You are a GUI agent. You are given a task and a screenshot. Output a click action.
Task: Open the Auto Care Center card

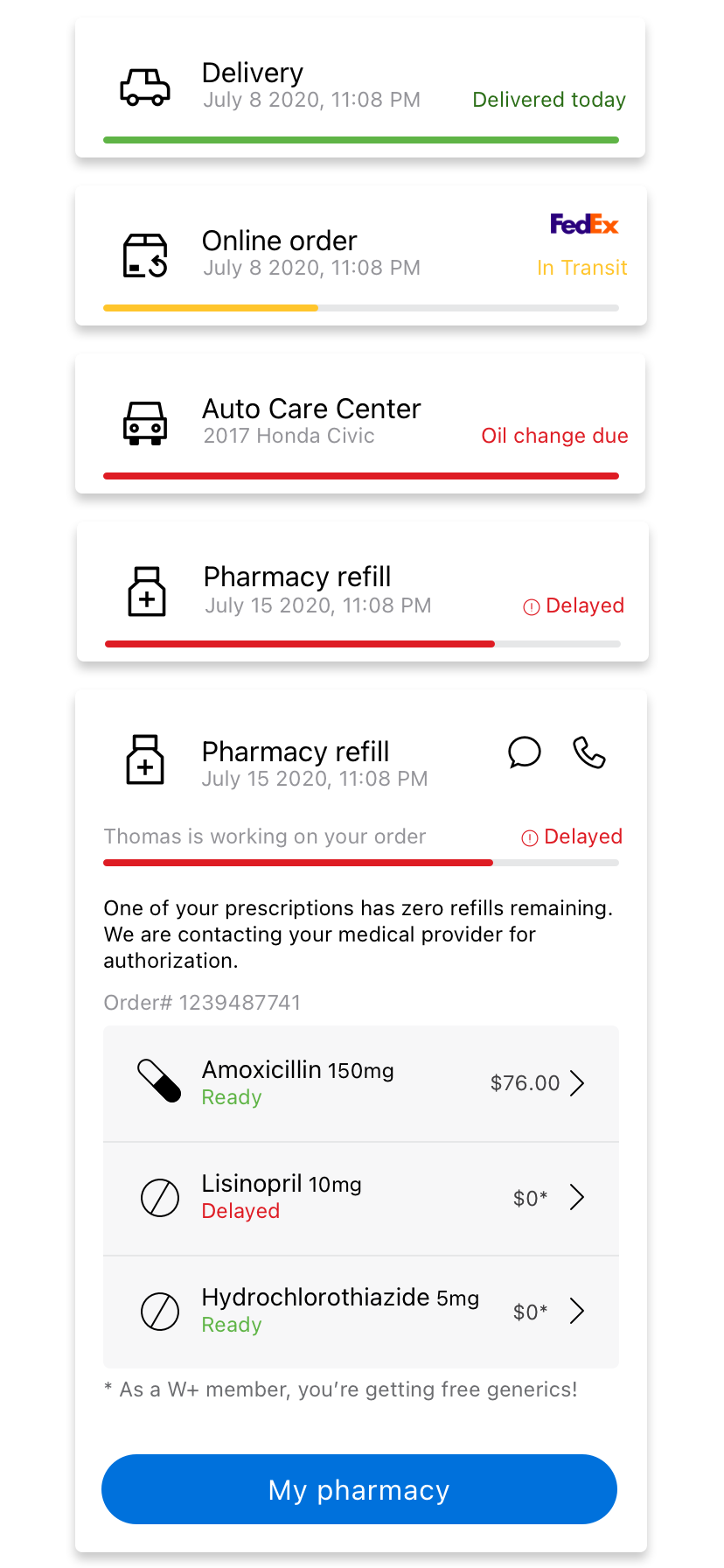(x=360, y=423)
